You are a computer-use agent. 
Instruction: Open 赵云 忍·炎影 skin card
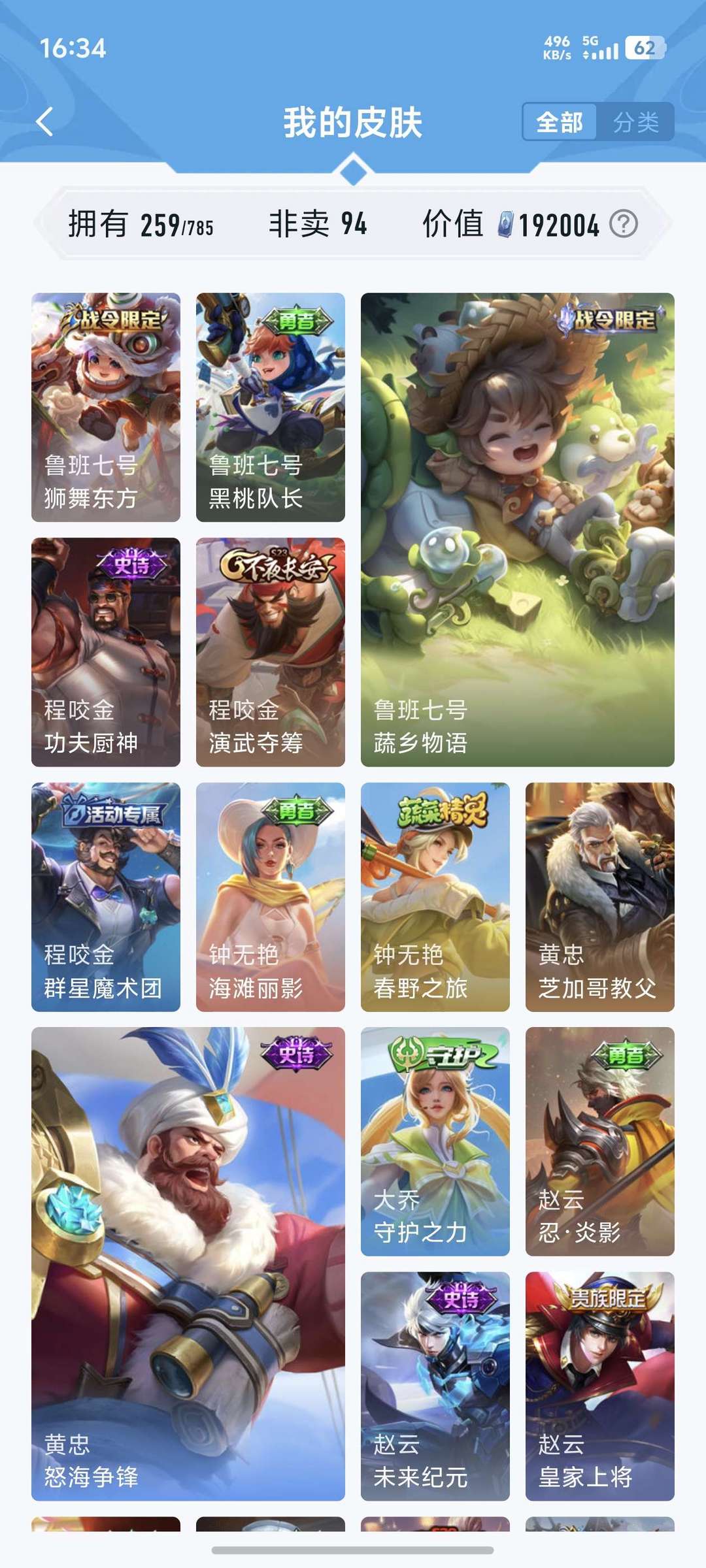599,1141
